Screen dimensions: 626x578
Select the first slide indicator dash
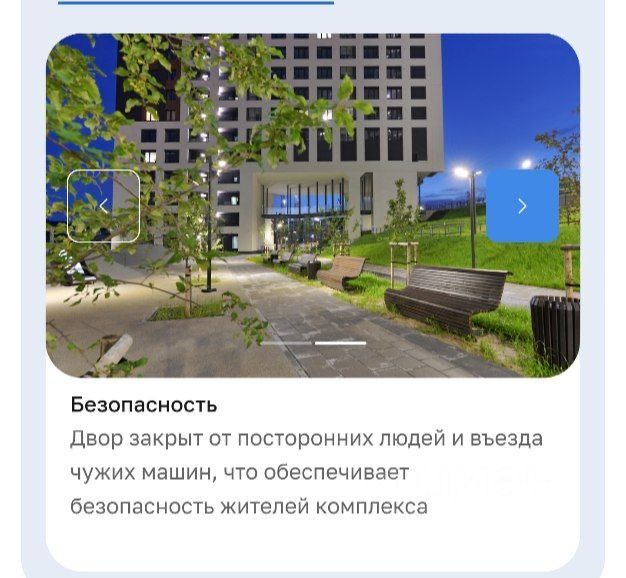pos(286,343)
